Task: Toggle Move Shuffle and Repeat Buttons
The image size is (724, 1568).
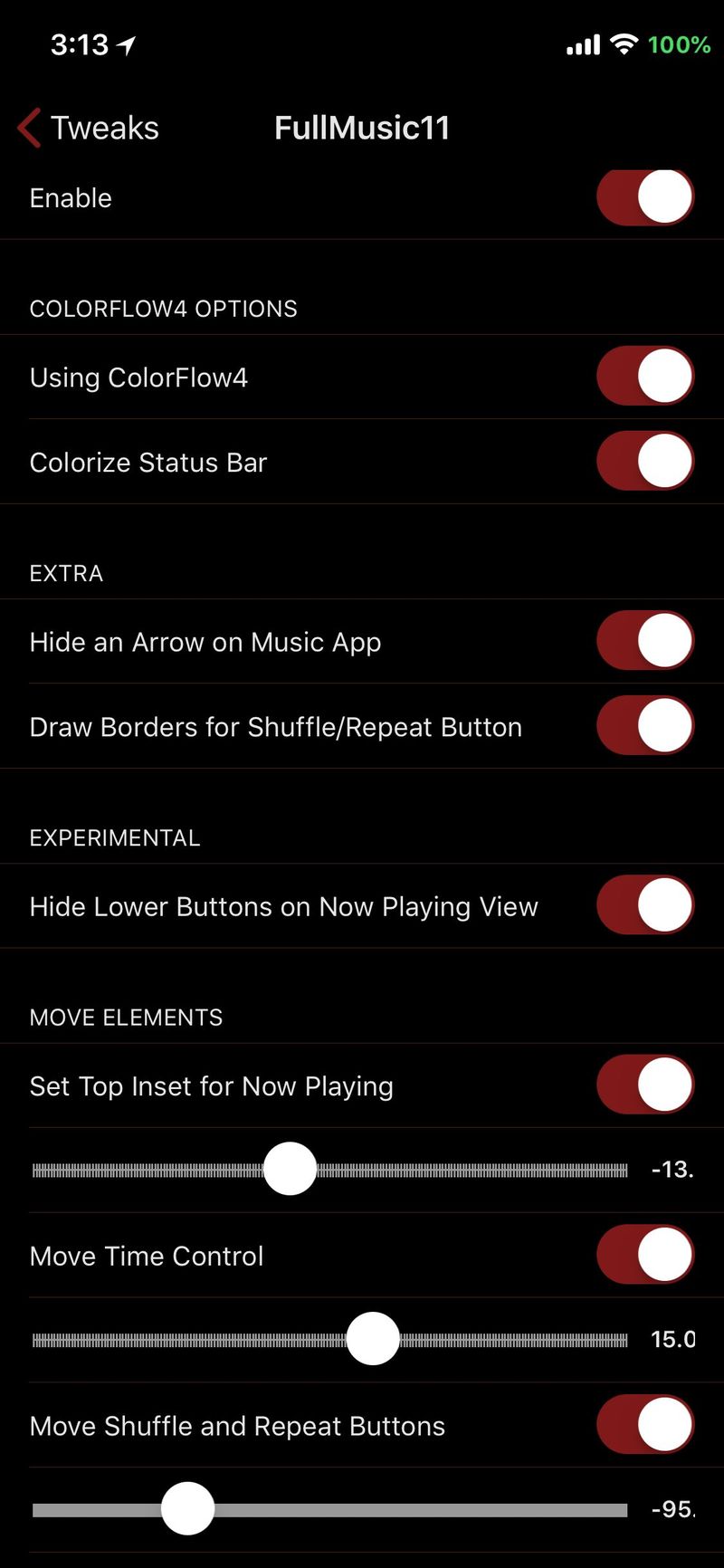Action: [645, 1424]
